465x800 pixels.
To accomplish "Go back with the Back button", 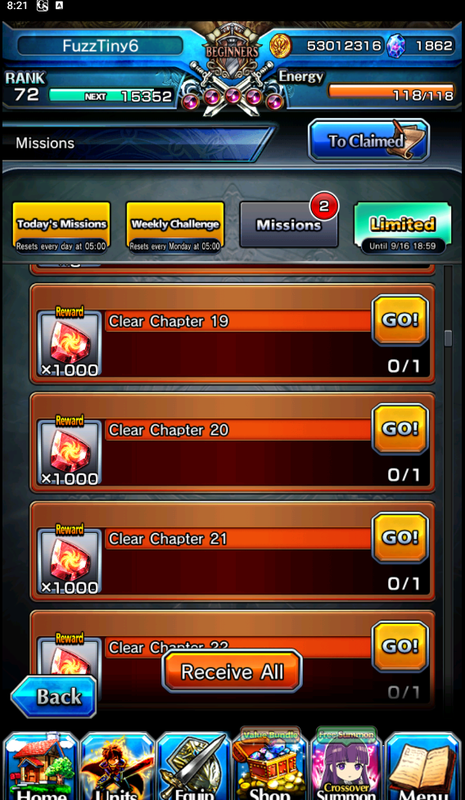I will [54, 696].
